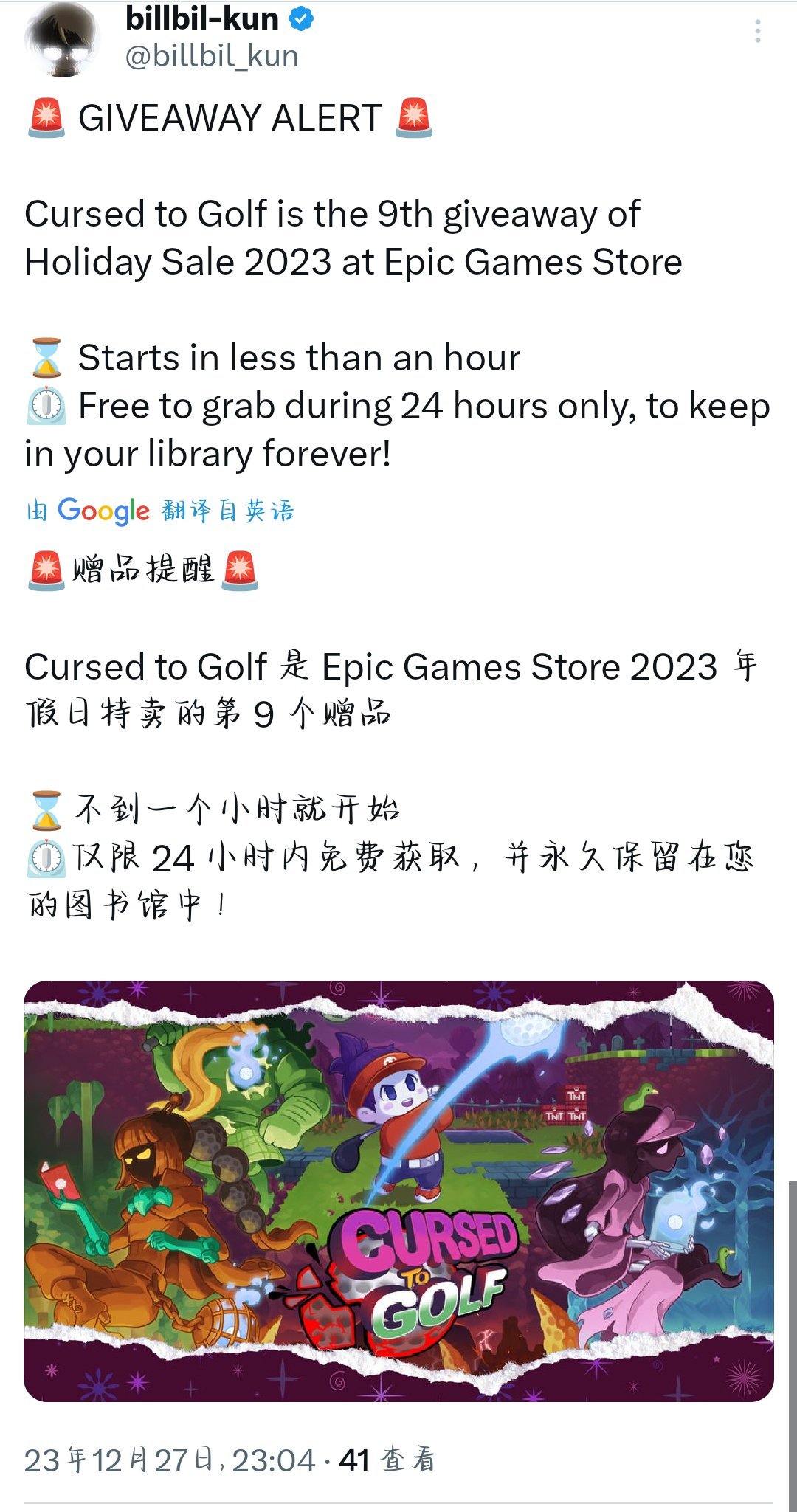Open the @billbil_kun profile name

(x=212, y=56)
